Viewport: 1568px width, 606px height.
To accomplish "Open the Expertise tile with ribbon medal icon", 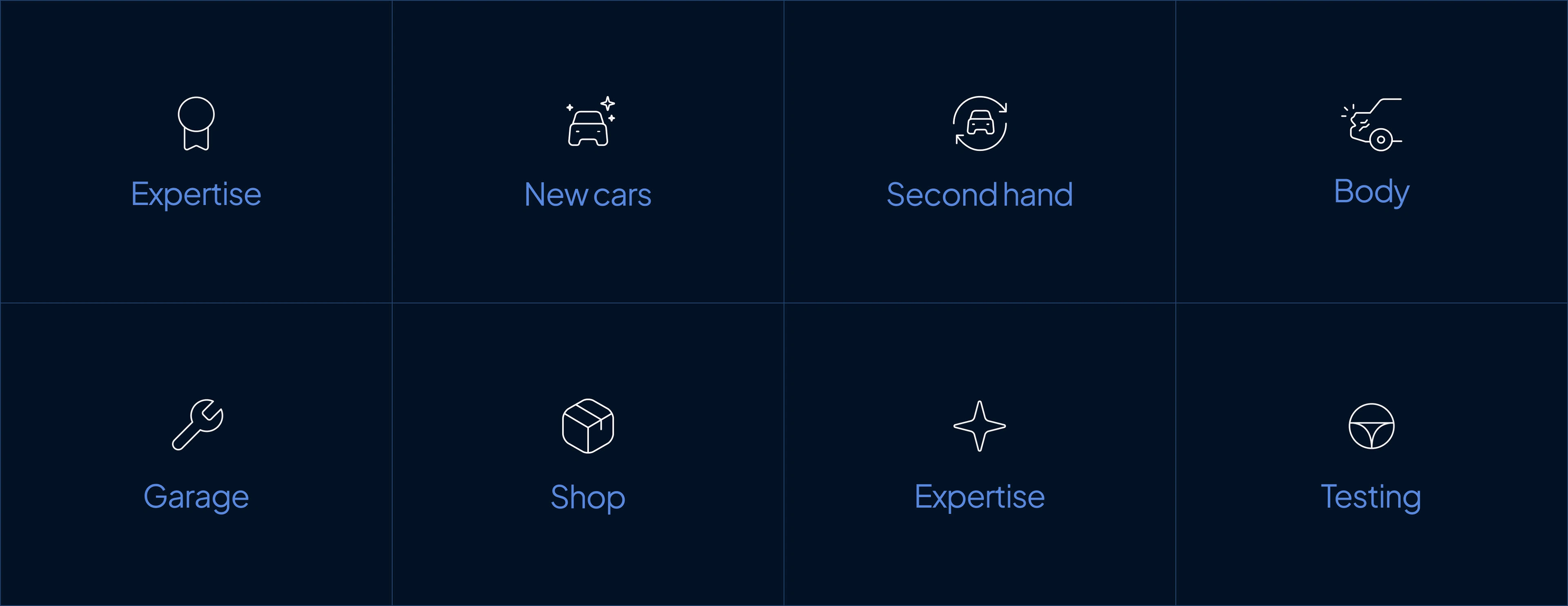I will [x=196, y=152].
